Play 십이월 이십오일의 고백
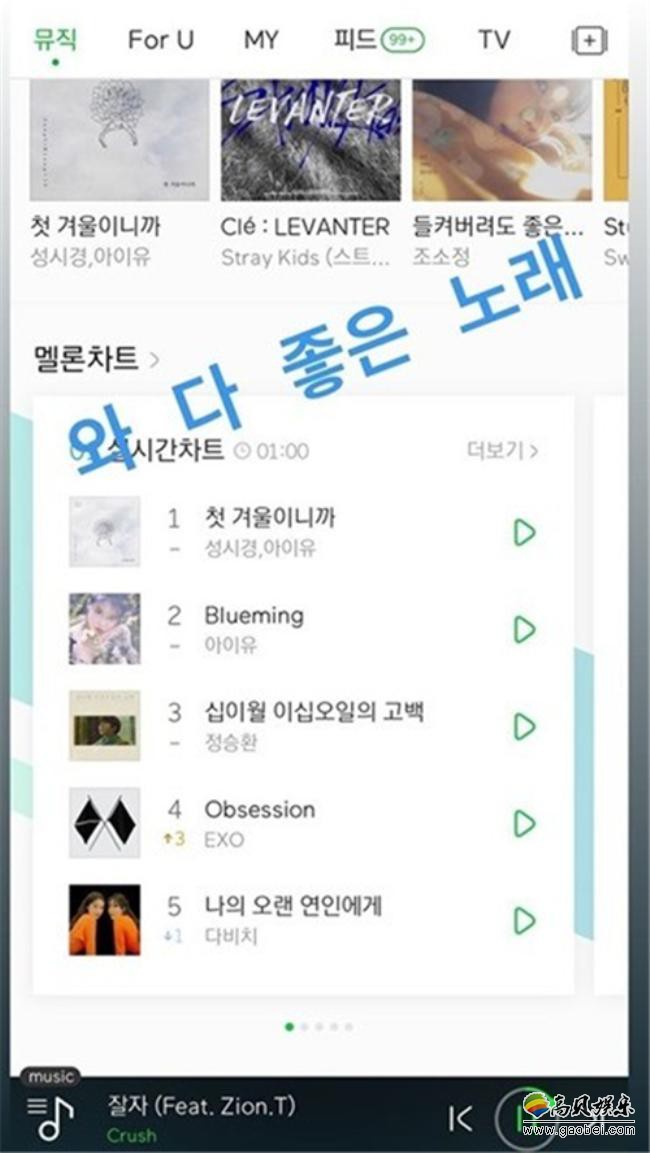The image size is (650, 1153). [524, 727]
